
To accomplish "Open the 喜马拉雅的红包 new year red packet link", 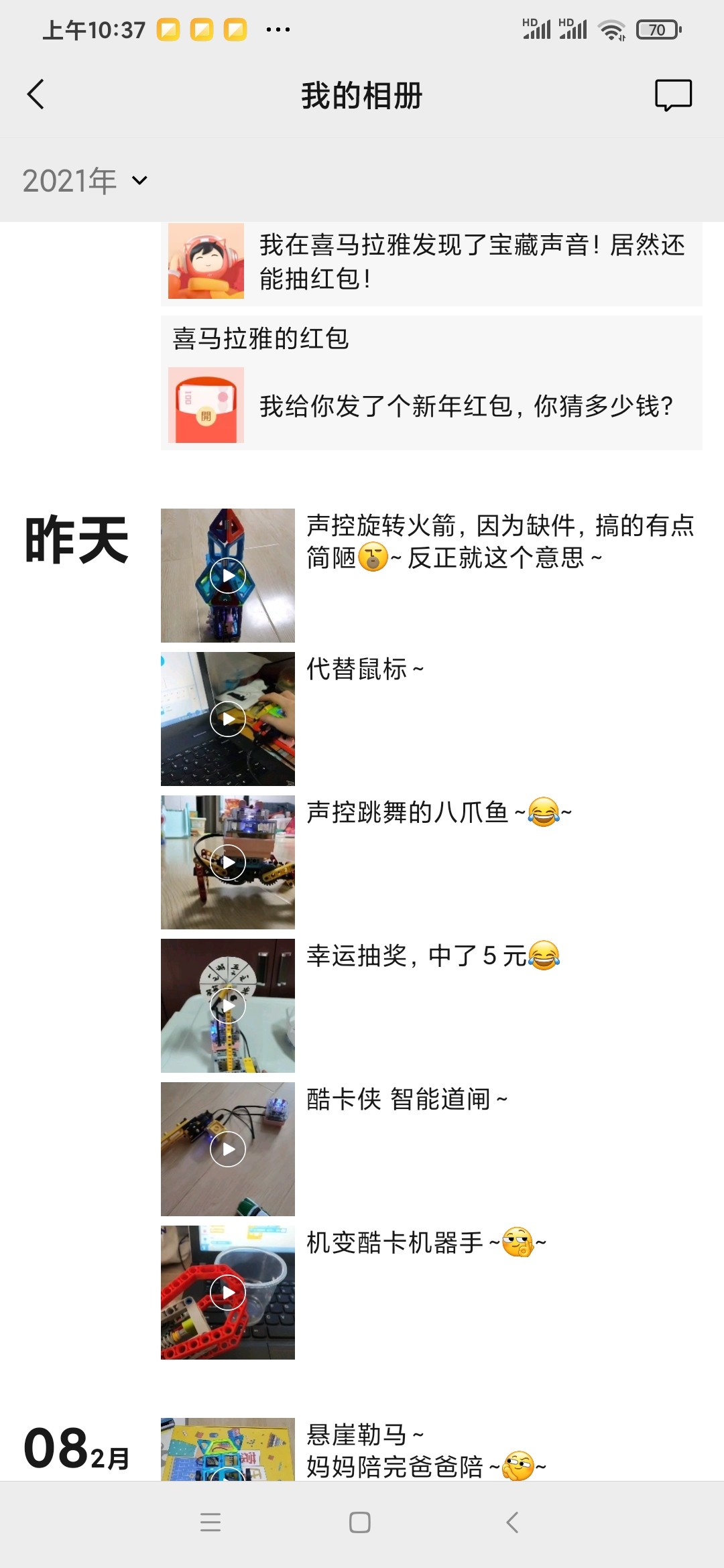I will tap(432, 405).
